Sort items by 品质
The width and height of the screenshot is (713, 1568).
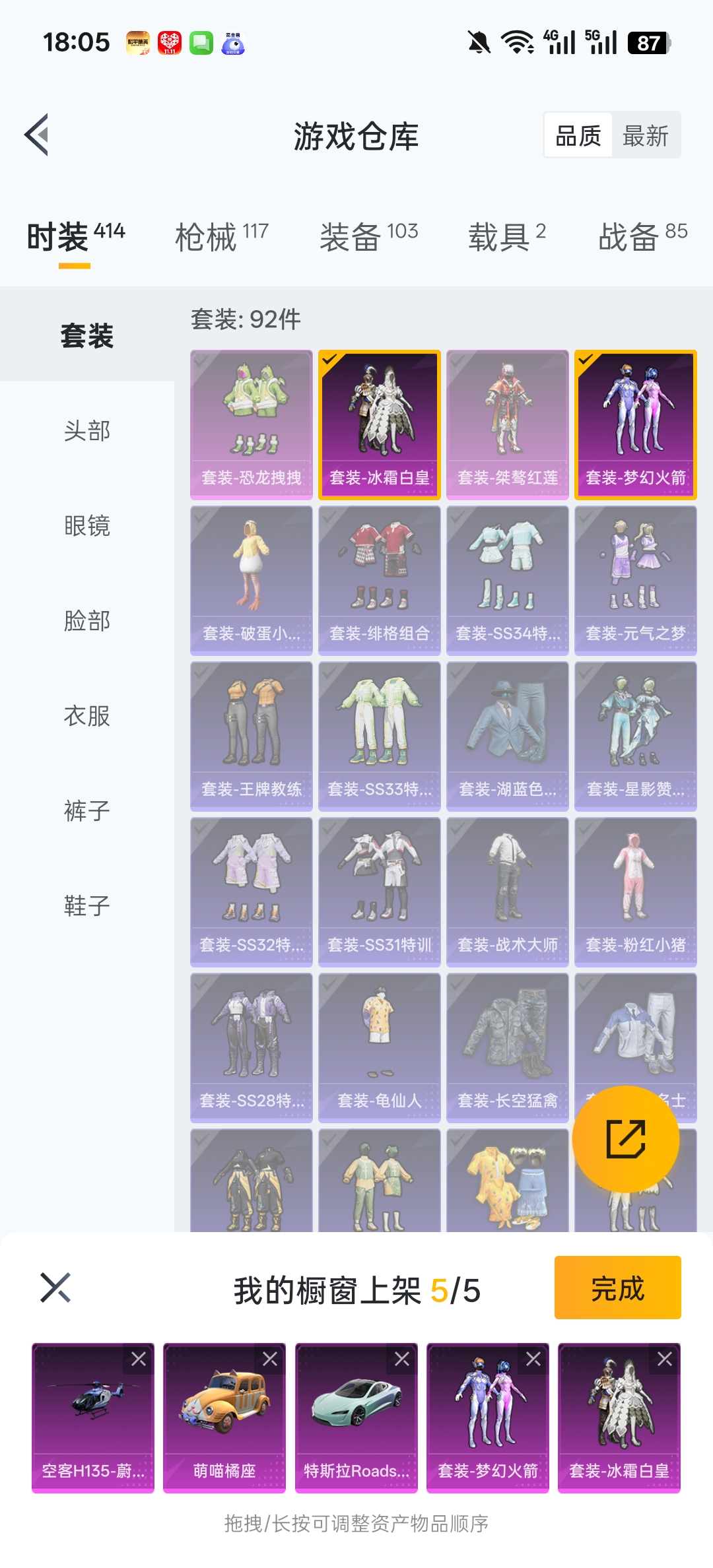tap(578, 136)
